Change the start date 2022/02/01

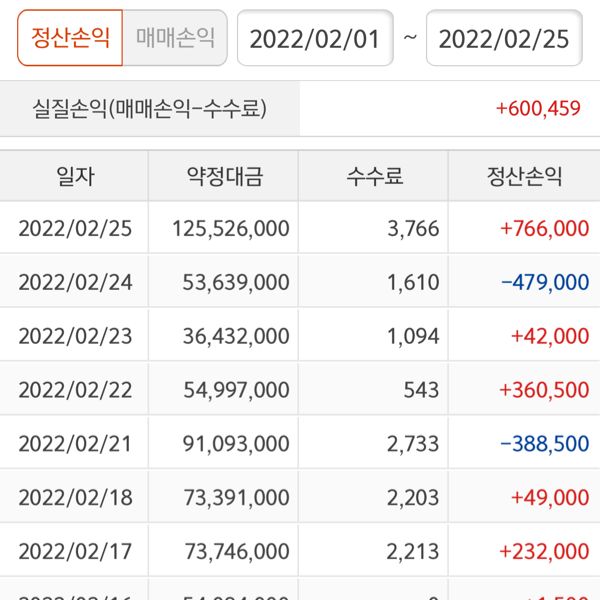point(315,39)
